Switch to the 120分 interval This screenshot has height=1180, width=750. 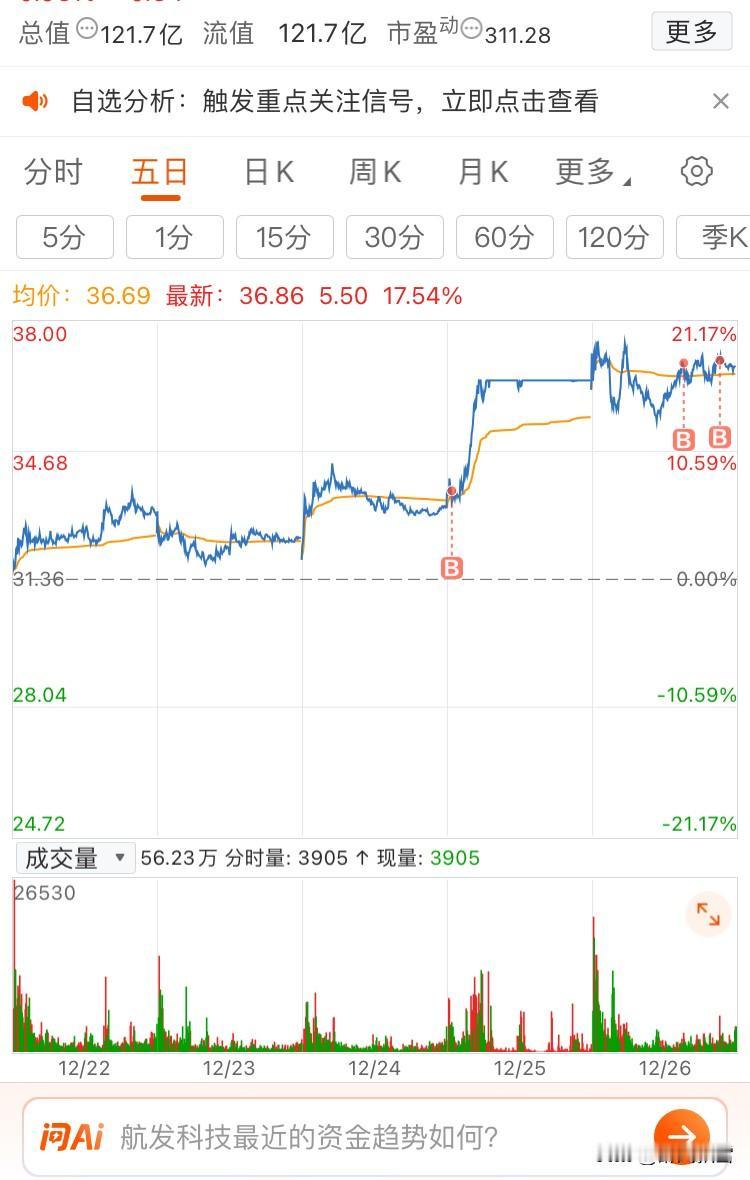tap(614, 238)
